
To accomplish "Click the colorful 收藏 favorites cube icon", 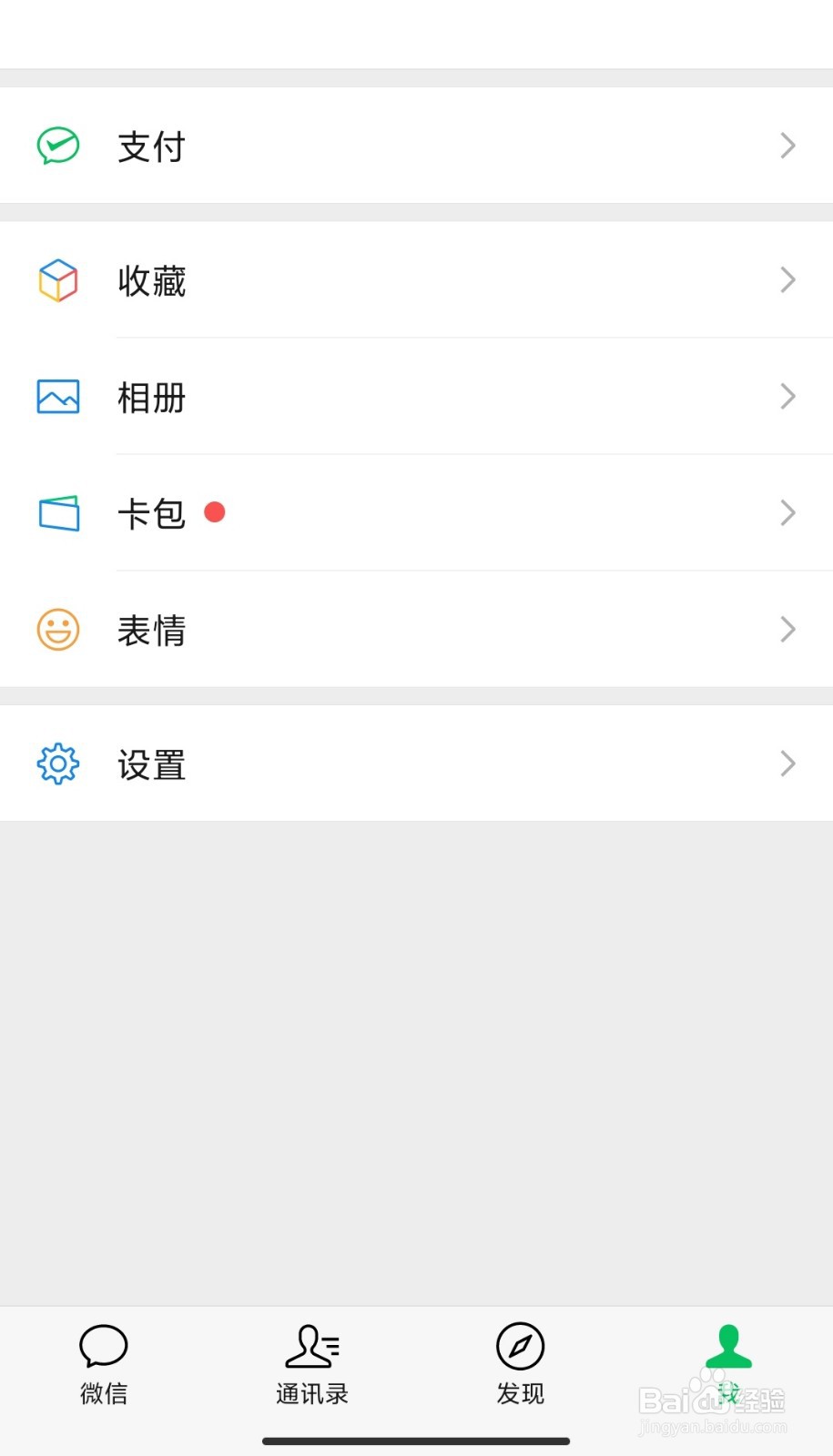I will [x=57, y=280].
